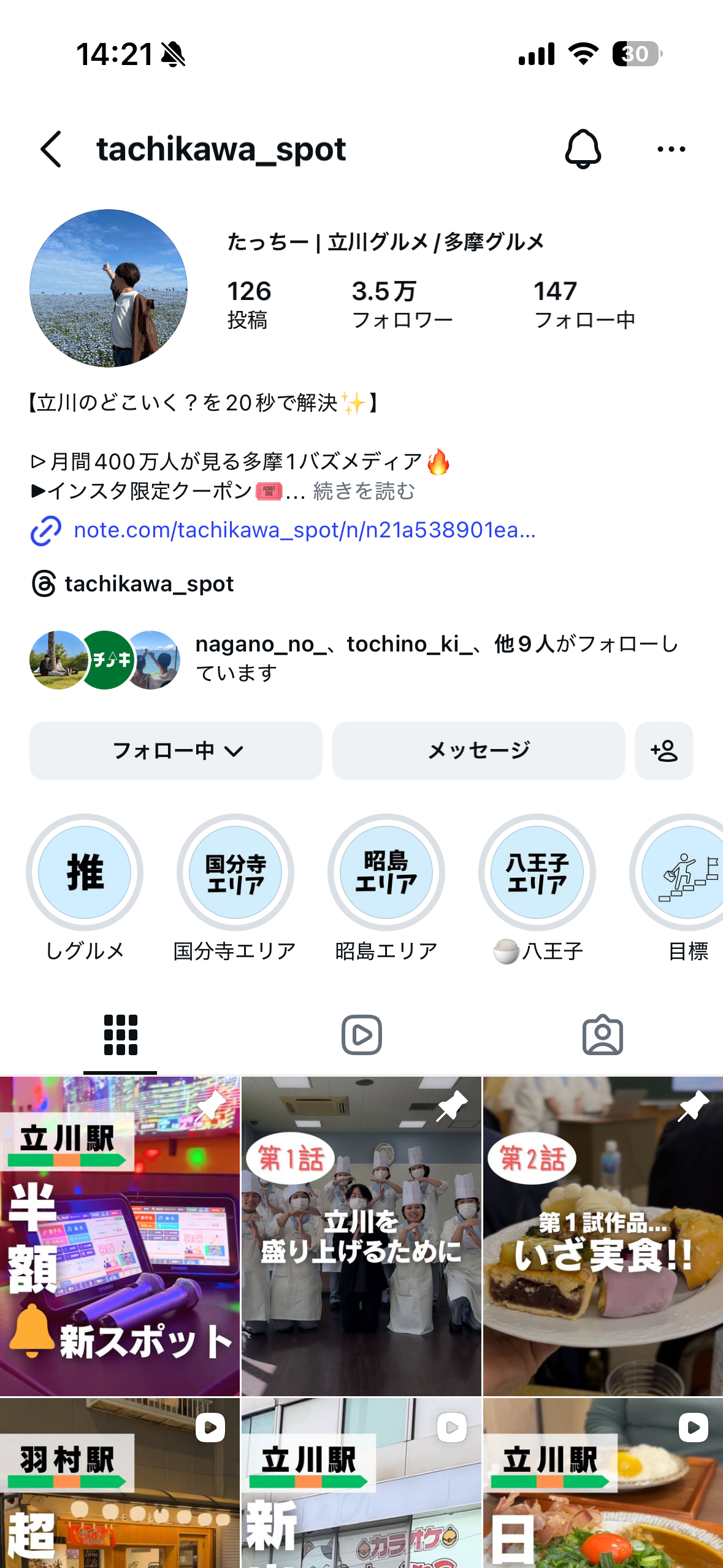Open the 八王子 story highlight

537,872
